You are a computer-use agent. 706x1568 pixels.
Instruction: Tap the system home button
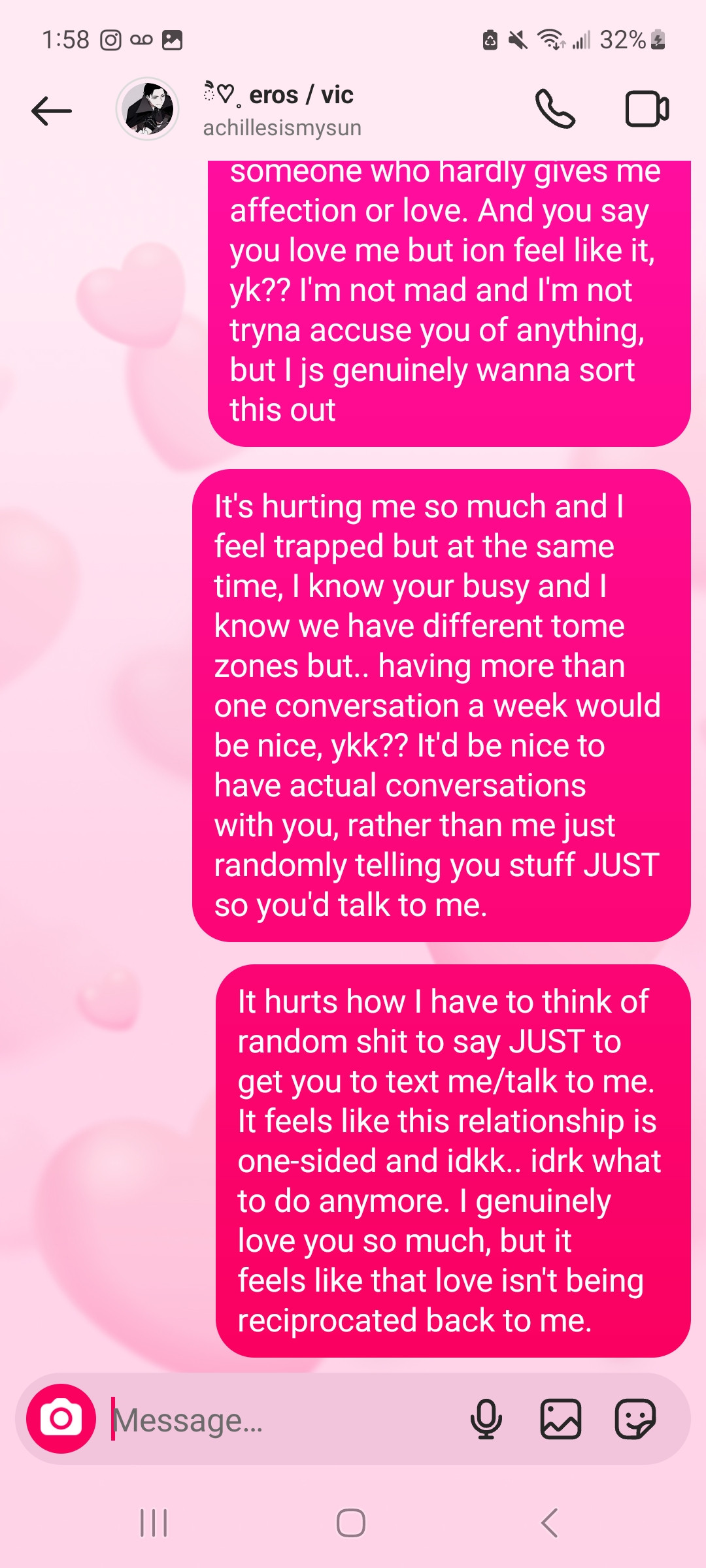coord(351,1523)
